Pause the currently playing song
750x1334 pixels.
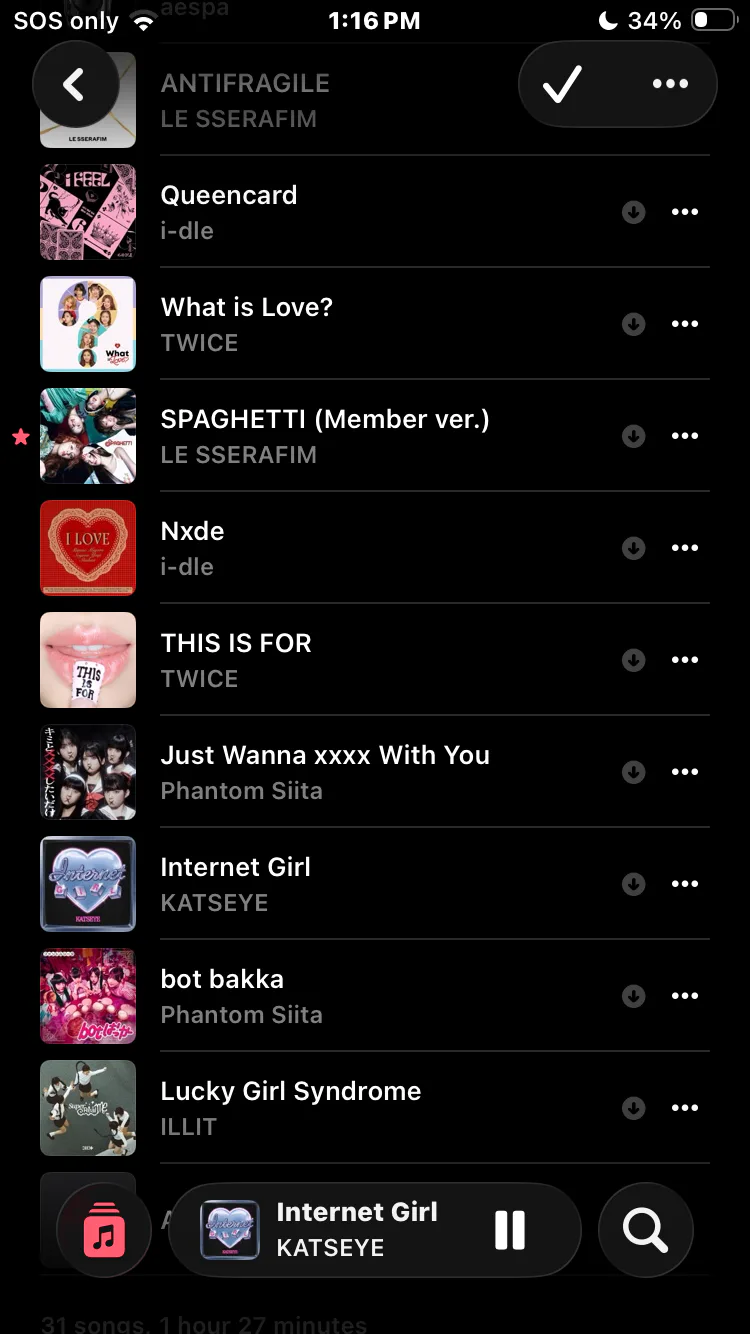coord(510,1230)
